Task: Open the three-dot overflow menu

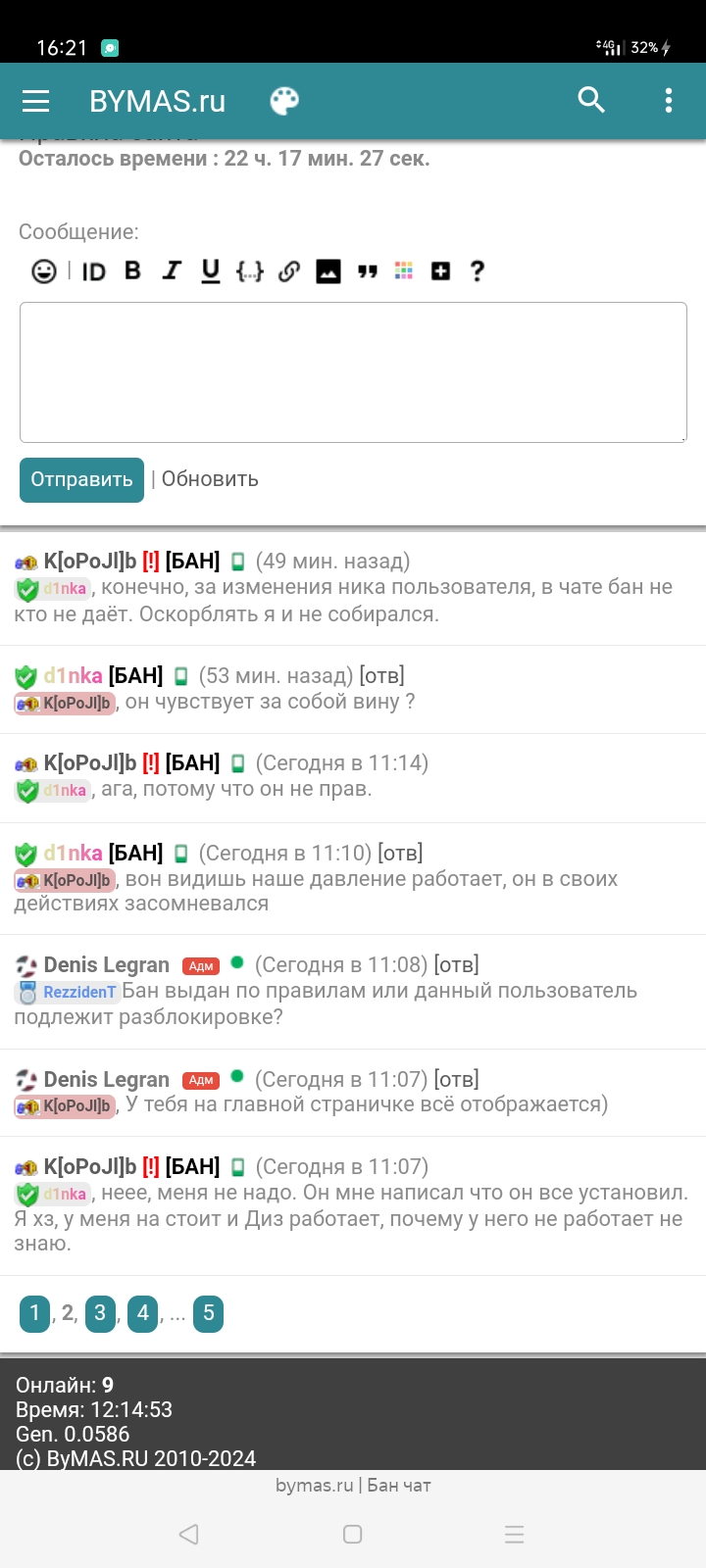Action: coord(669,100)
